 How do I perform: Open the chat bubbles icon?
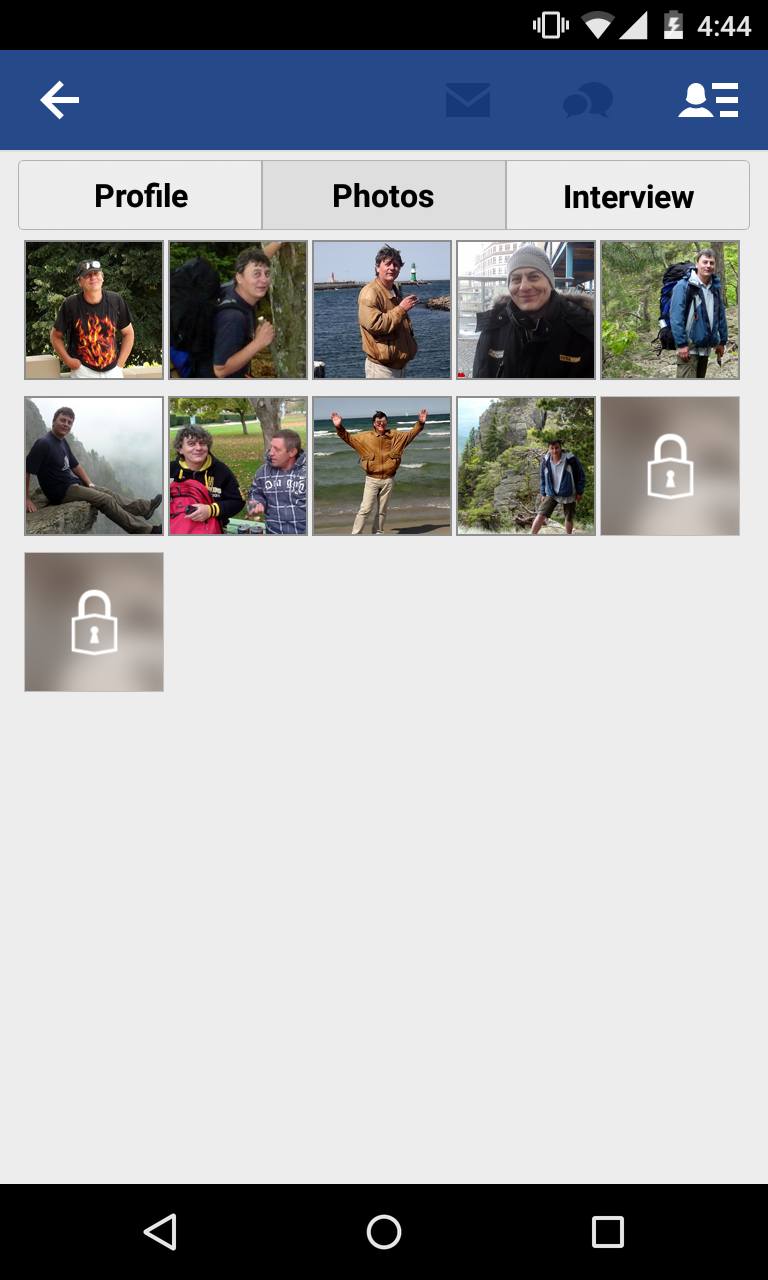[588, 100]
